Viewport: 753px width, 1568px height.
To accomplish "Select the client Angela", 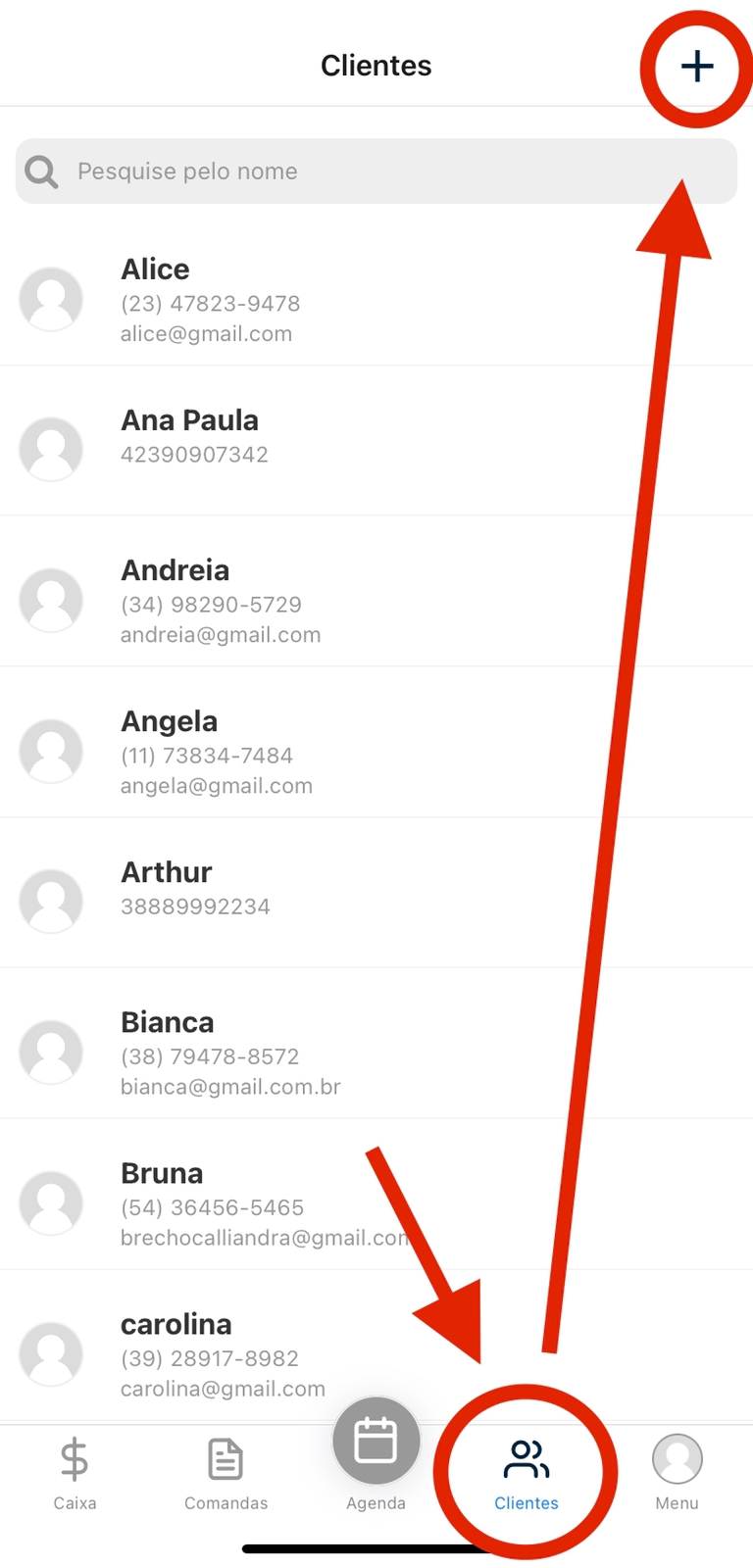I will (294, 752).
